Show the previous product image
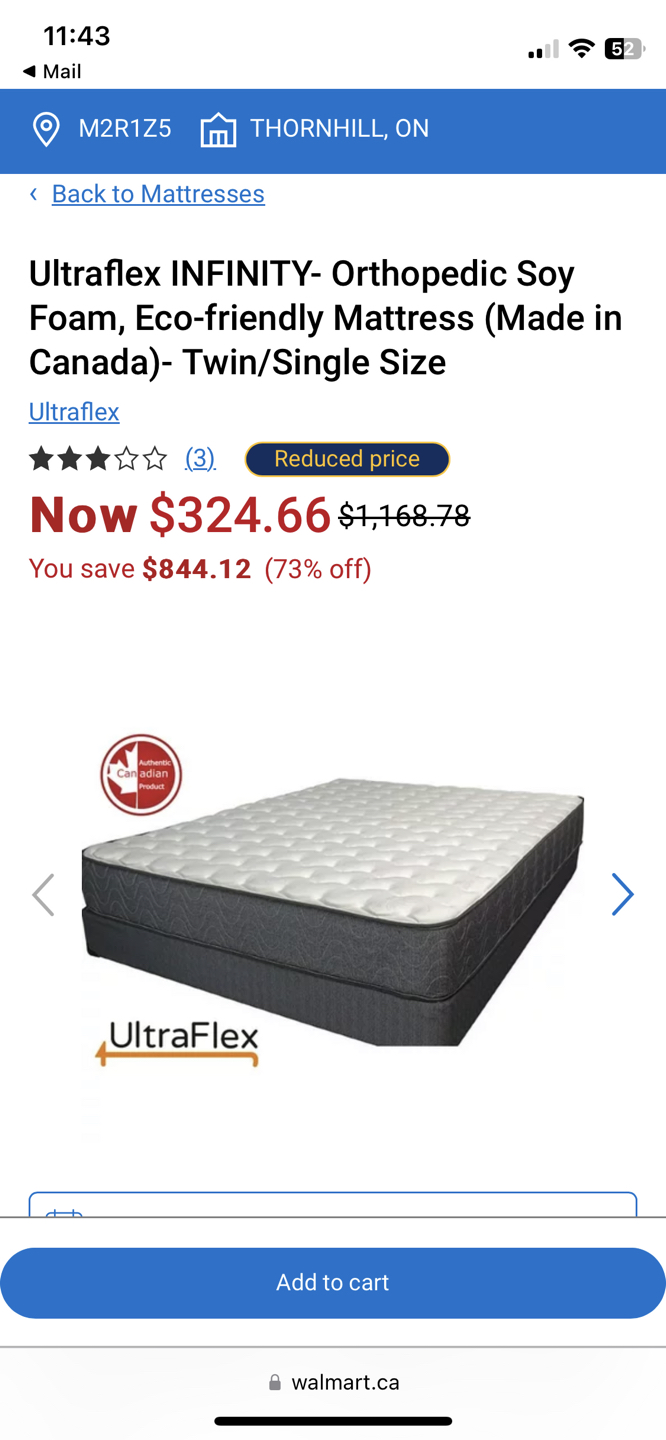The height and width of the screenshot is (1440, 666). tap(43, 894)
